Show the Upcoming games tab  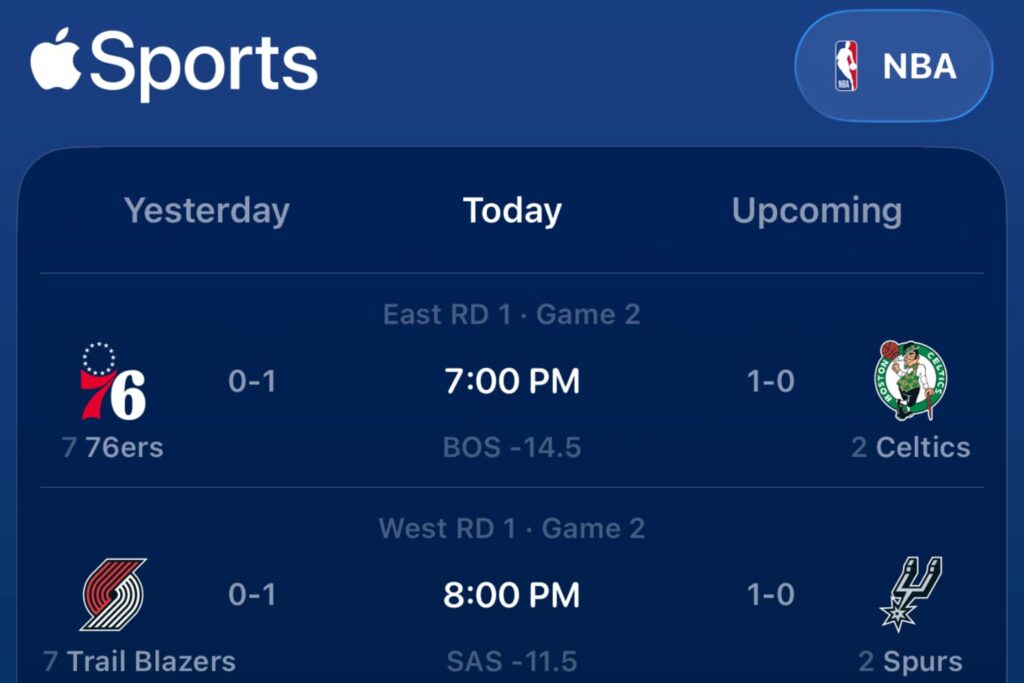pos(816,211)
